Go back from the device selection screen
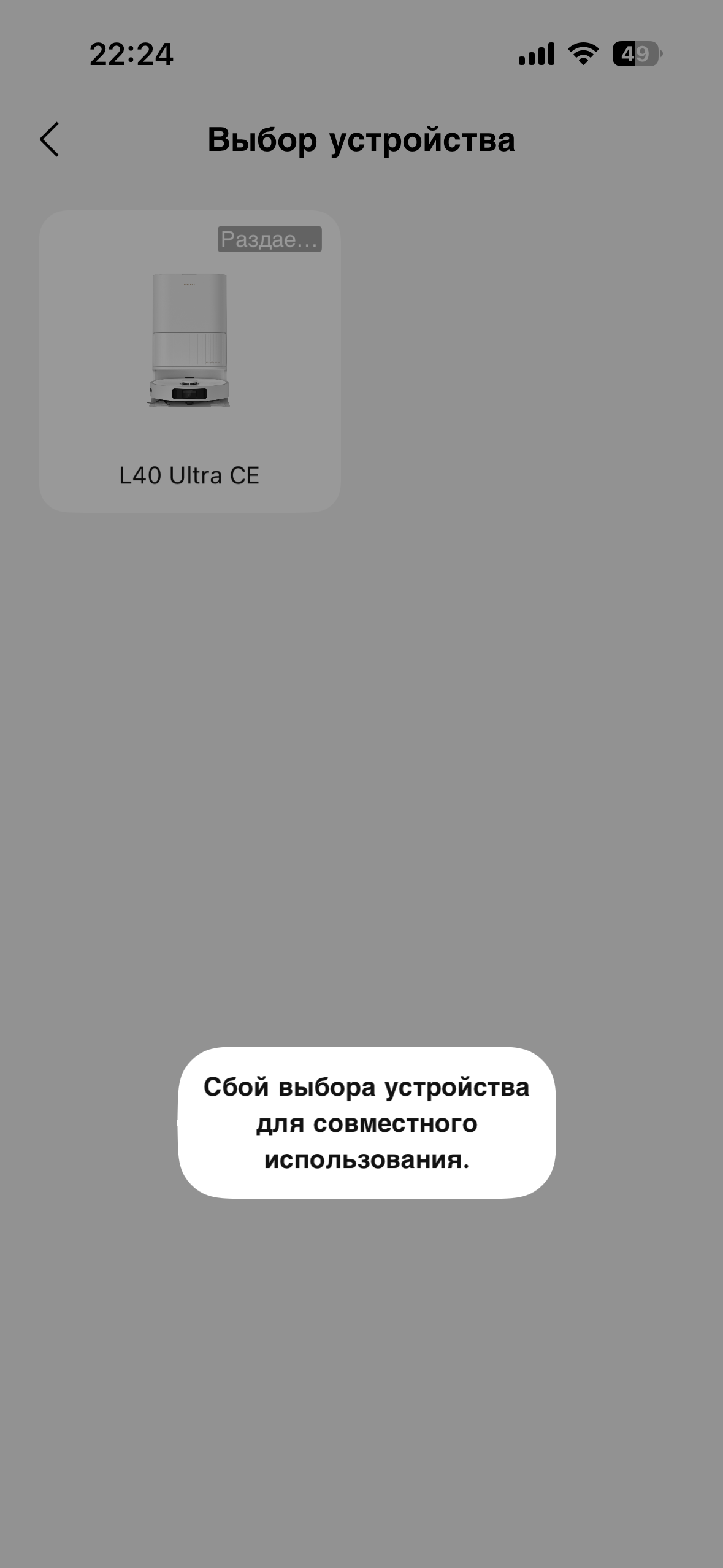Image resolution: width=723 pixels, height=1568 pixels. coord(50,139)
